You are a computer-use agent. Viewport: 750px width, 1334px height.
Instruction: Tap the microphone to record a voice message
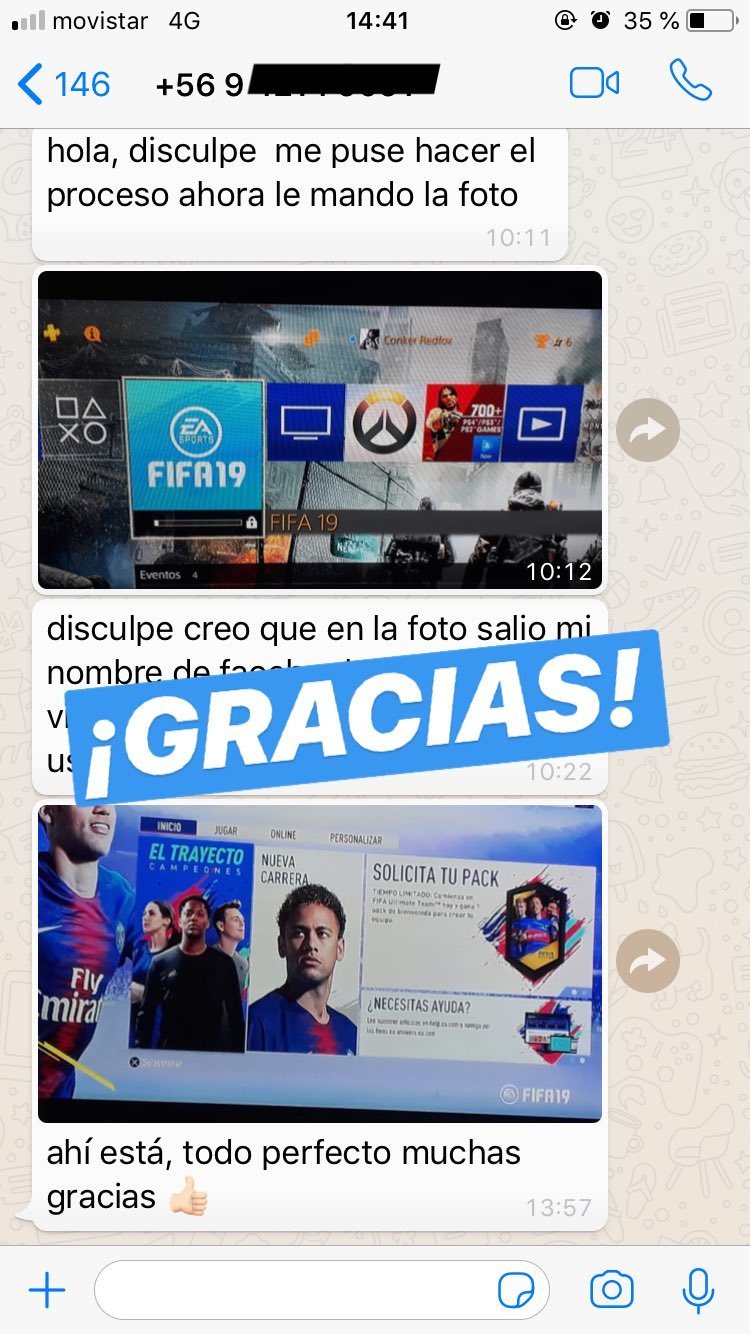click(698, 1290)
